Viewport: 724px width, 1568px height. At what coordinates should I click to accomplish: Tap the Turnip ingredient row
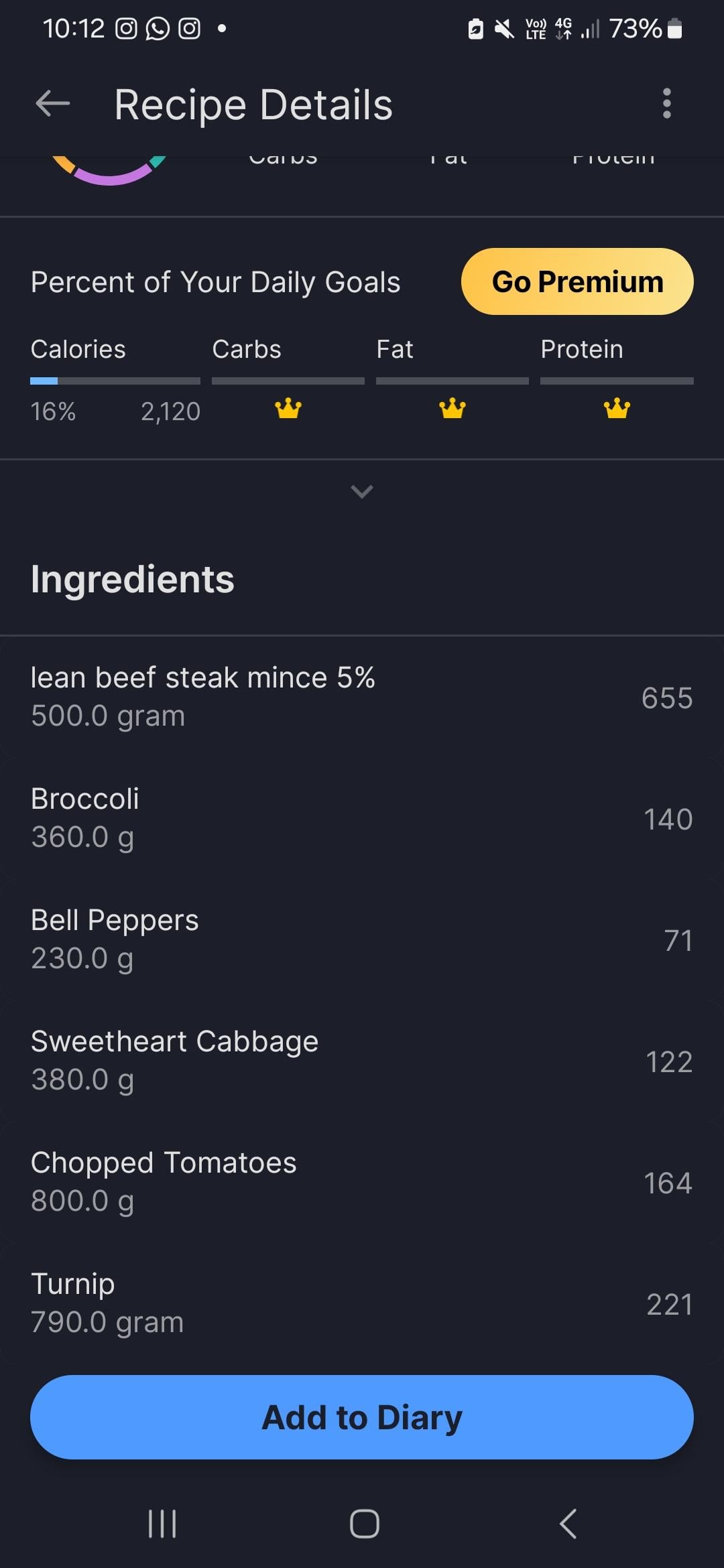(362, 1303)
